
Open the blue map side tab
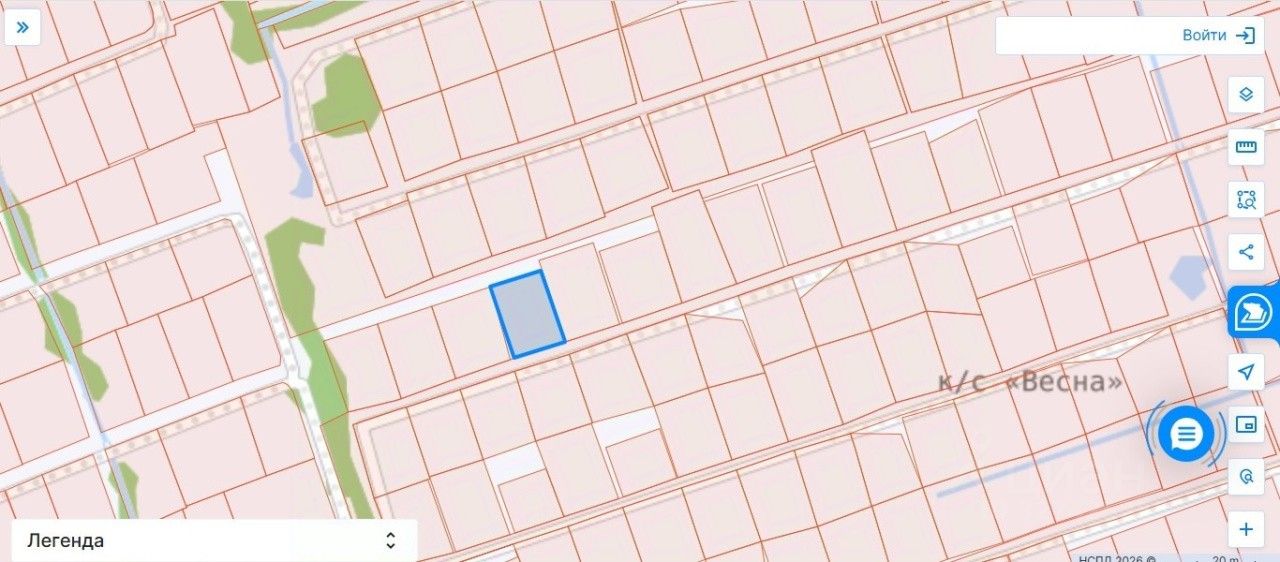click(x=1254, y=314)
